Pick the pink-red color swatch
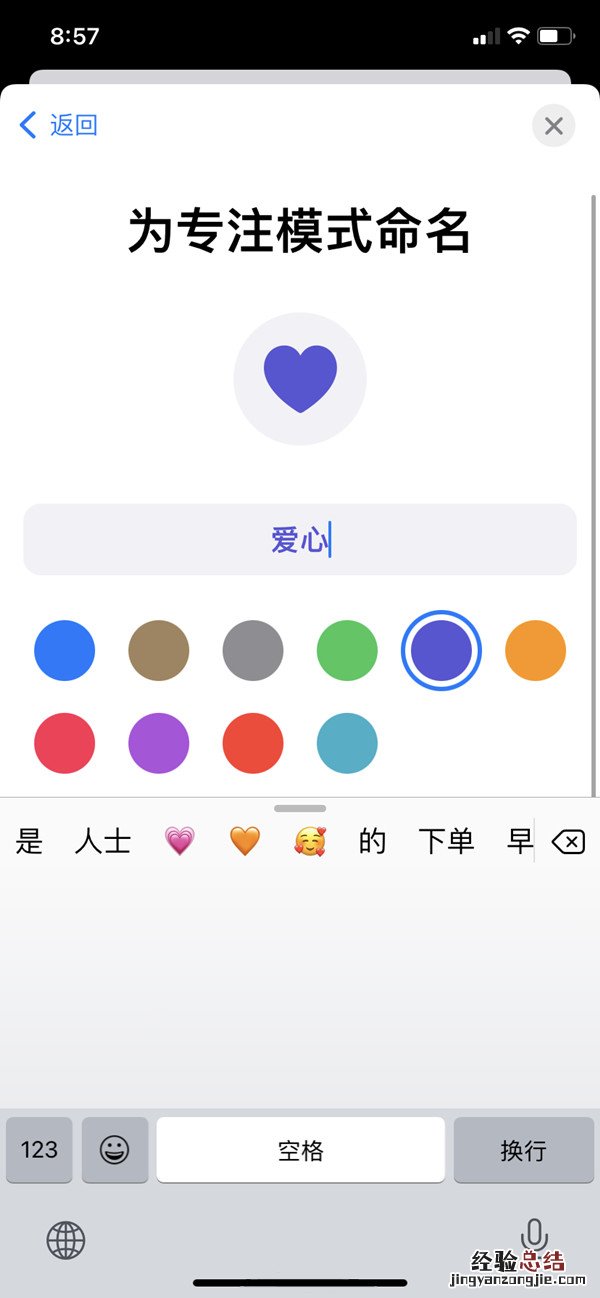Image resolution: width=600 pixels, height=1298 pixels. coord(64,743)
